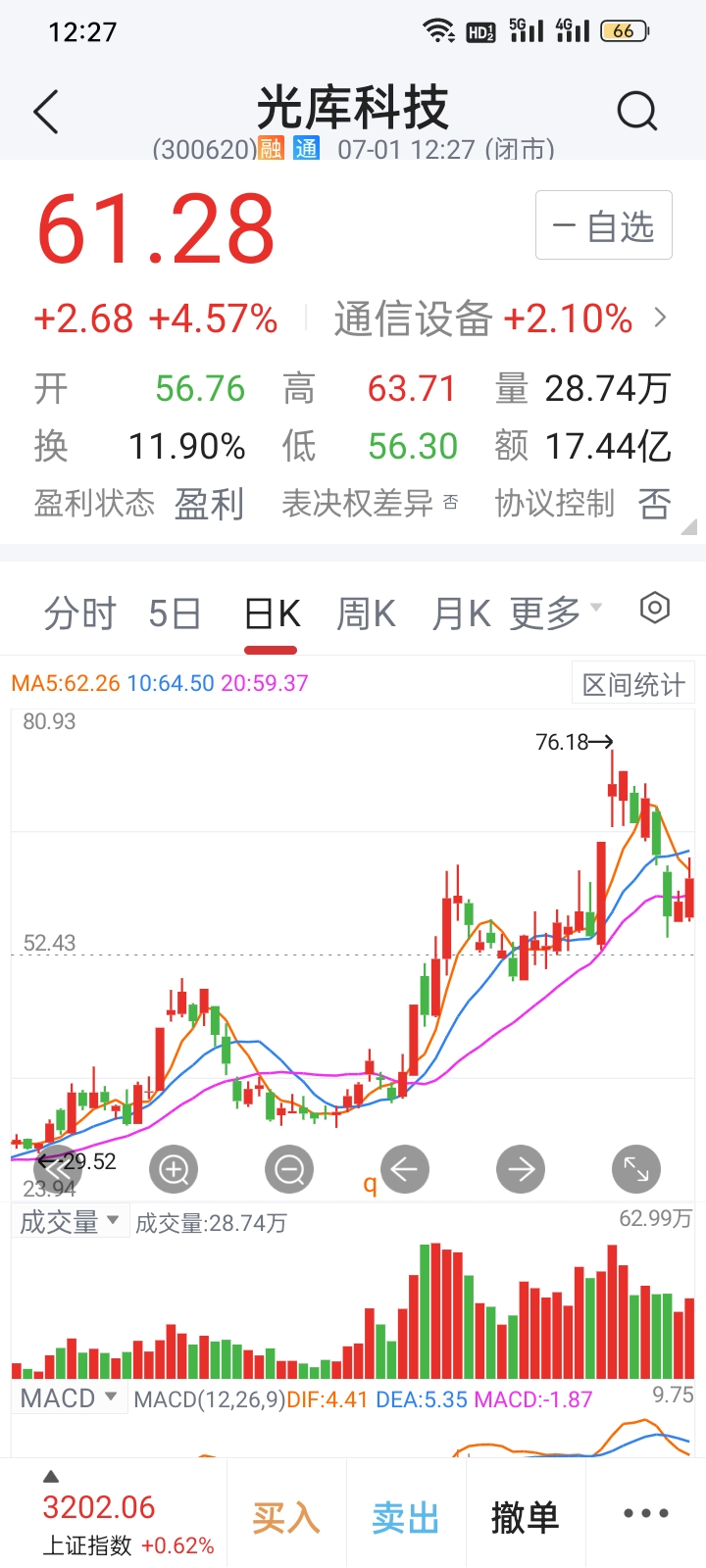Tap the 卖出 sell button

pos(404,1514)
